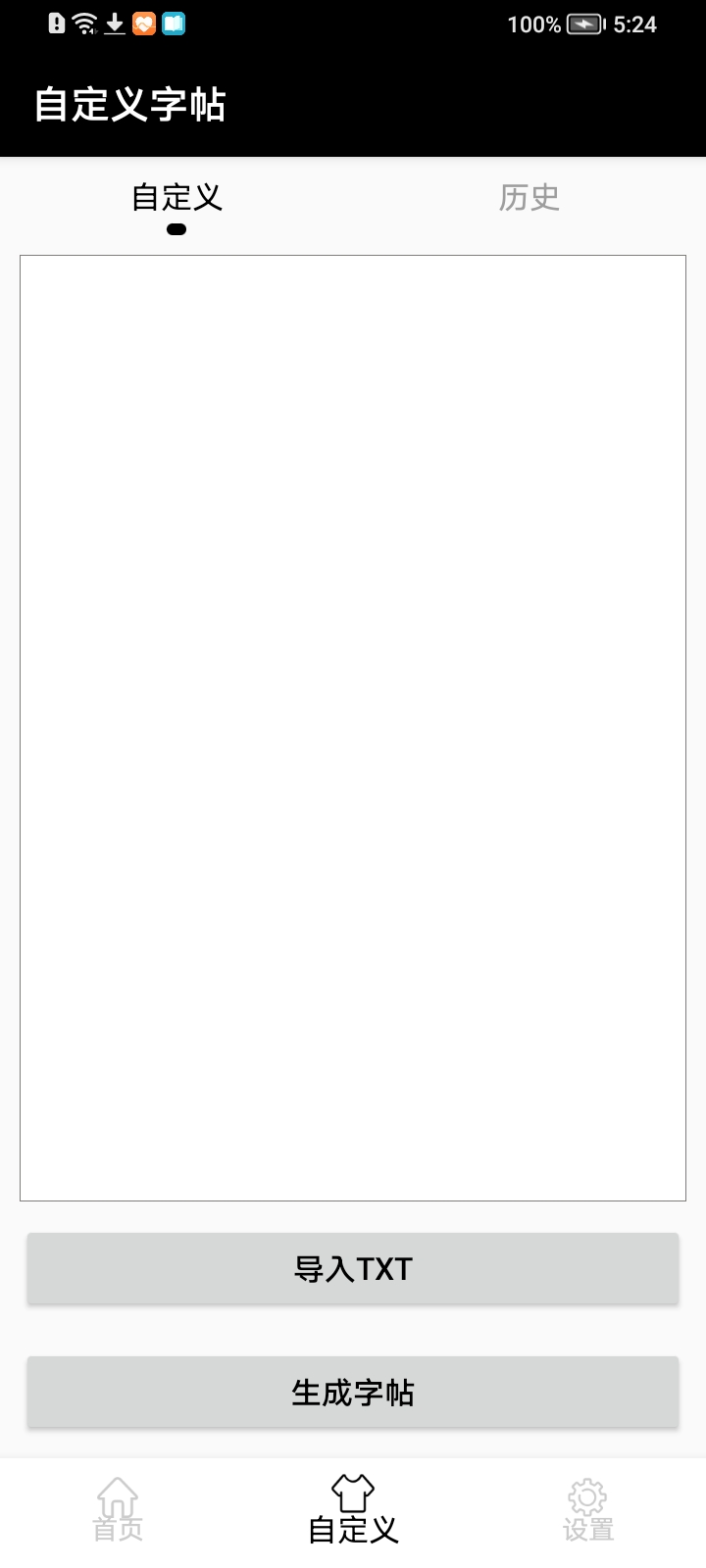Tap the indicator dot under 自定义
The width and height of the screenshot is (706, 1568).
[176, 229]
